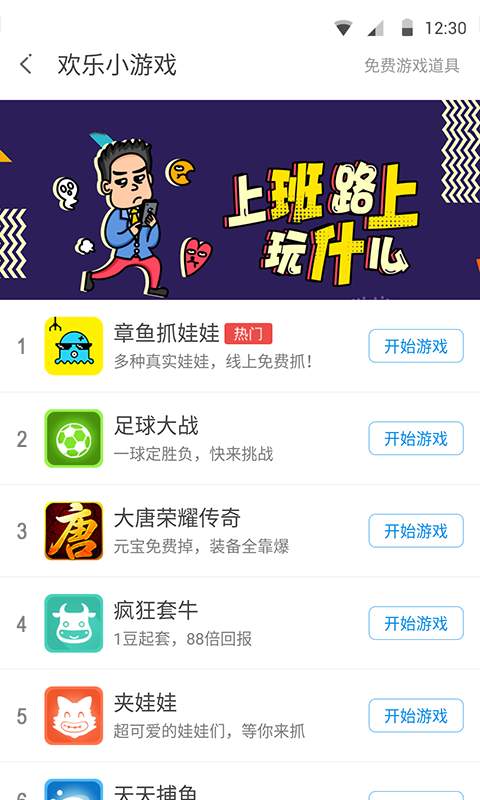Image resolution: width=480 pixels, height=800 pixels.
Task: Open the 上班路上玩什么 banner
Action: point(240,199)
